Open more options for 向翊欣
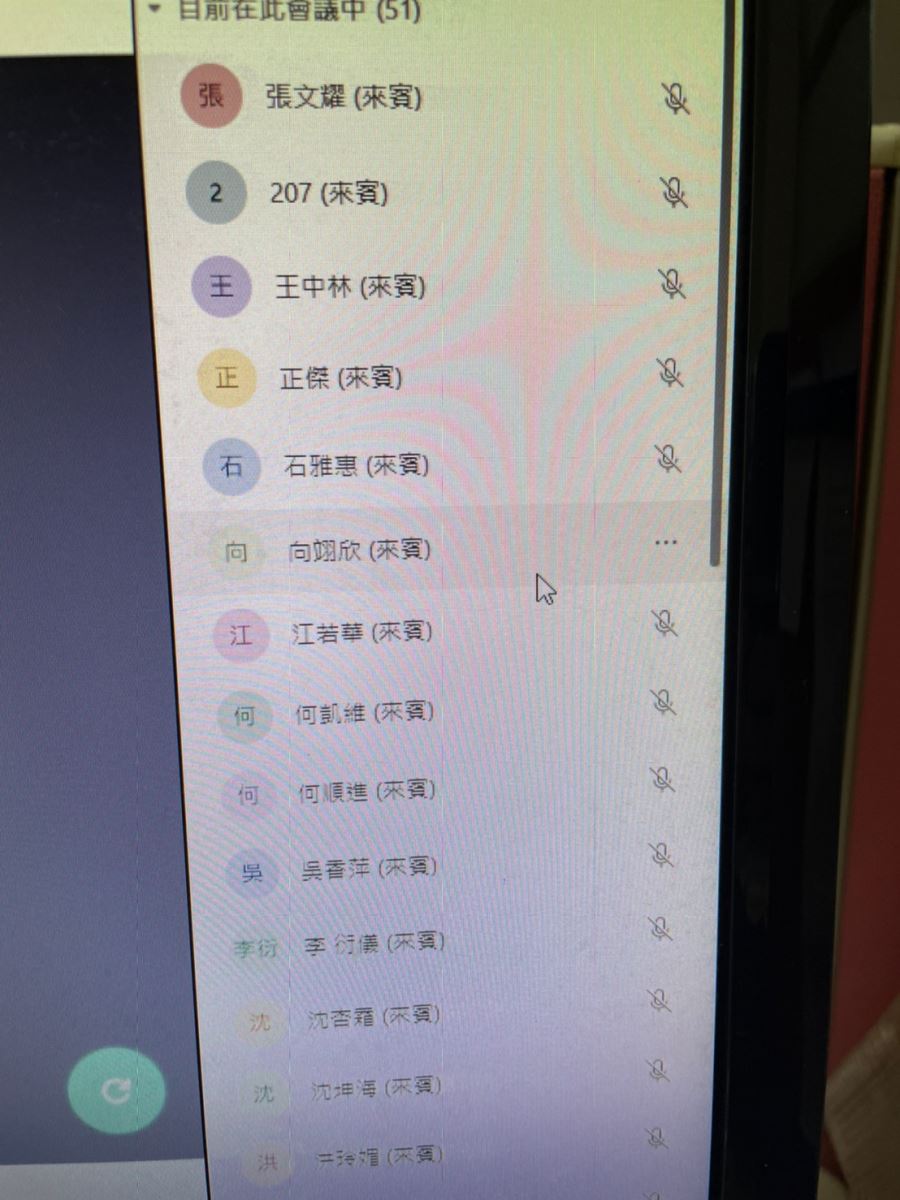This screenshot has width=900, height=1200. click(665, 543)
